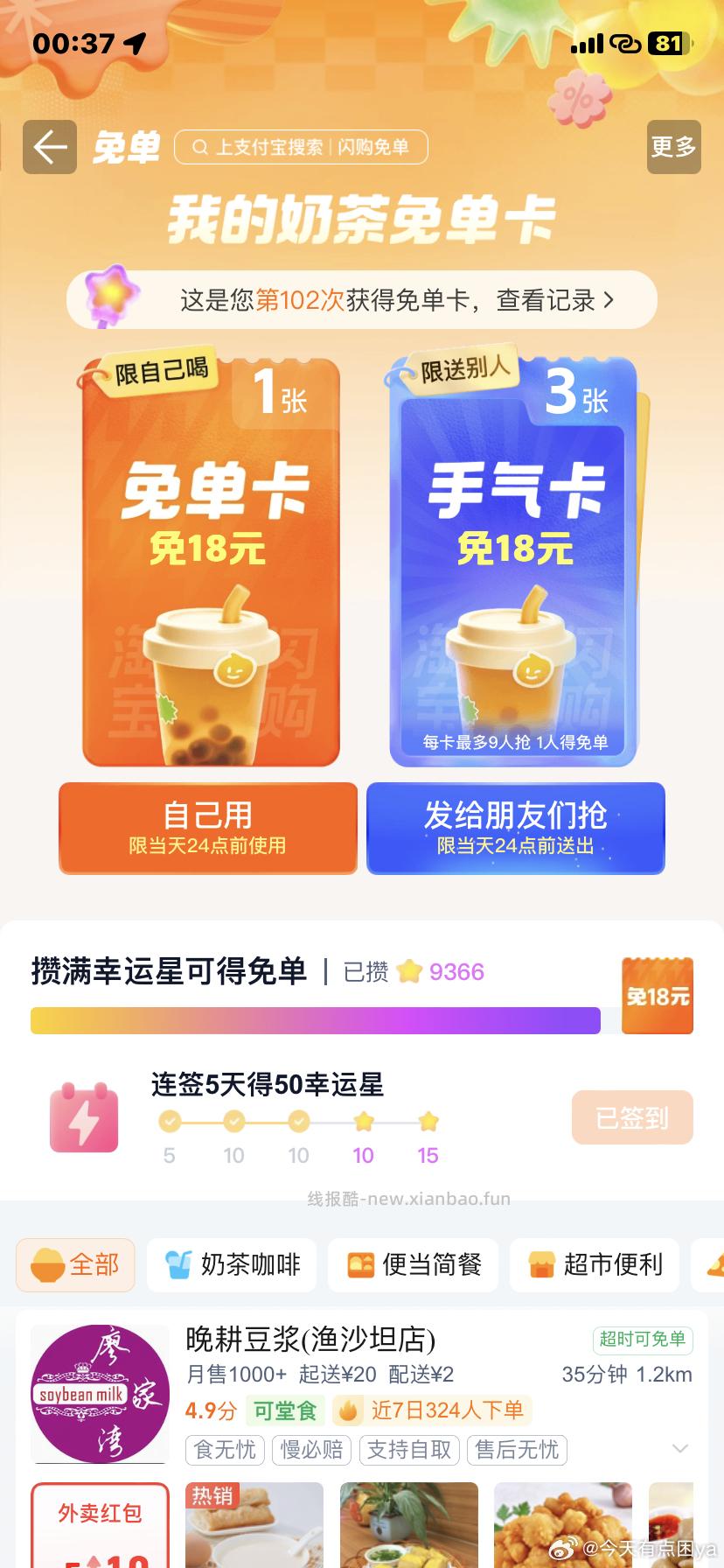Screen dimensions: 724x1568
Task: Switch to the 全部 category tab
Action: [x=75, y=1264]
